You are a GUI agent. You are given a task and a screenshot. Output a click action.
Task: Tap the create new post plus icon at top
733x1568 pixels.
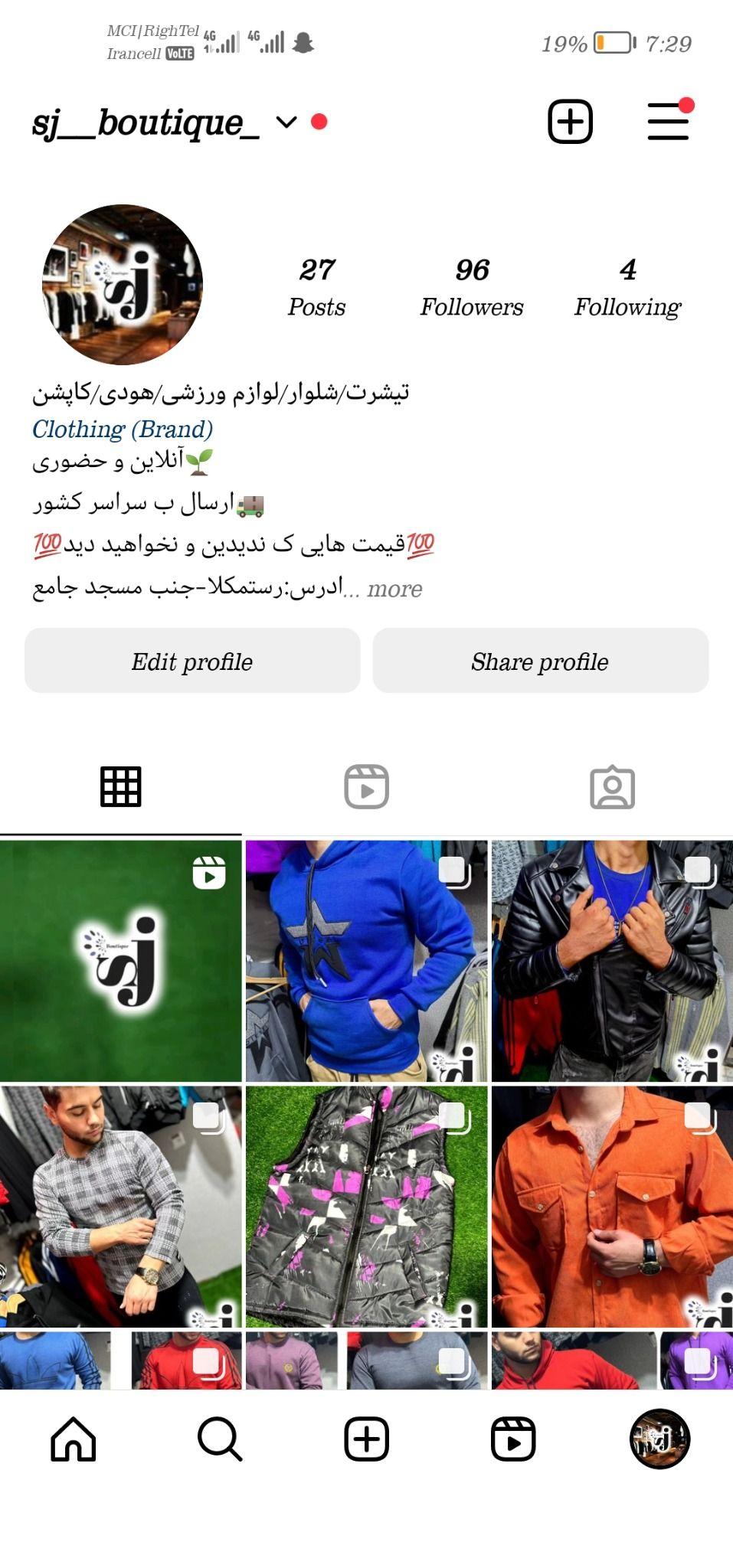[570, 122]
